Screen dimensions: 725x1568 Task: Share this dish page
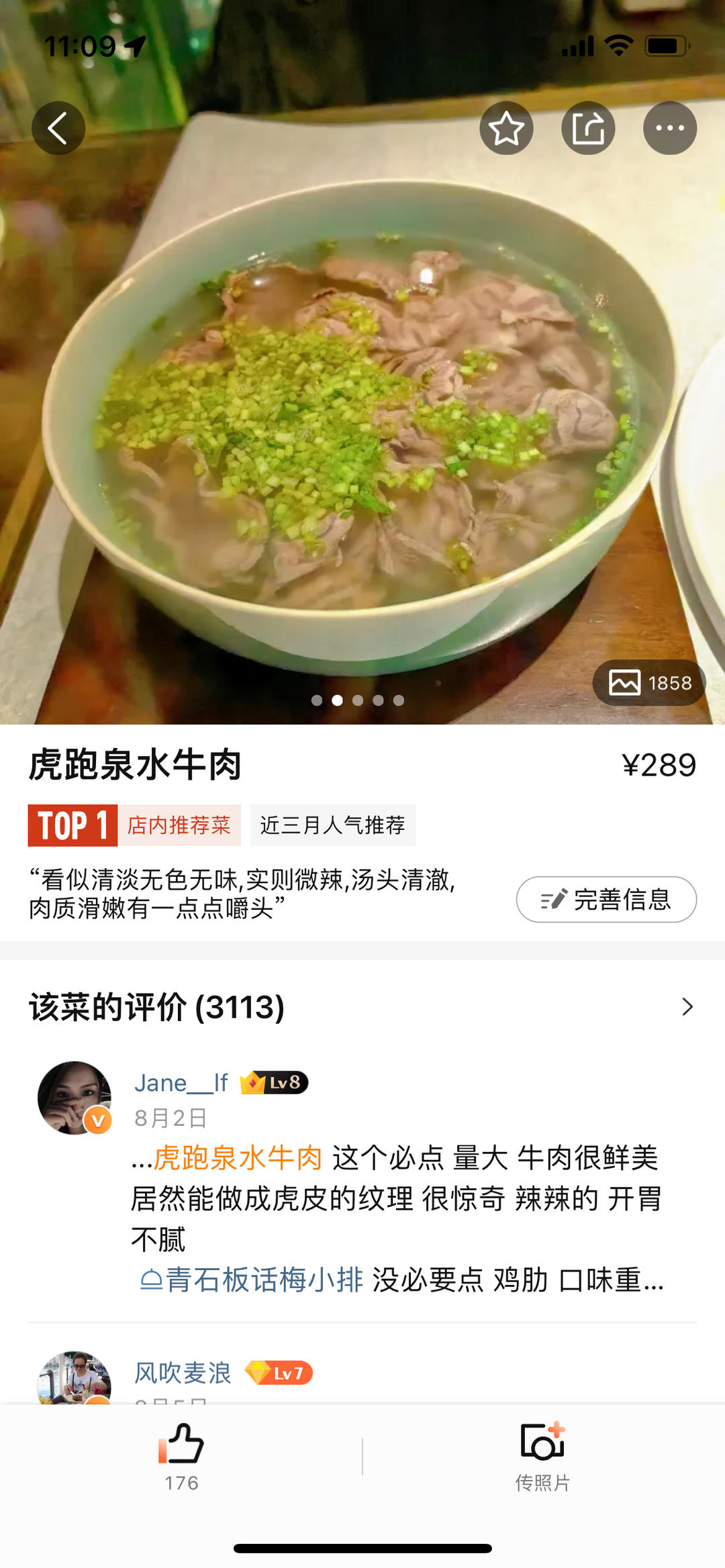[588, 128]
